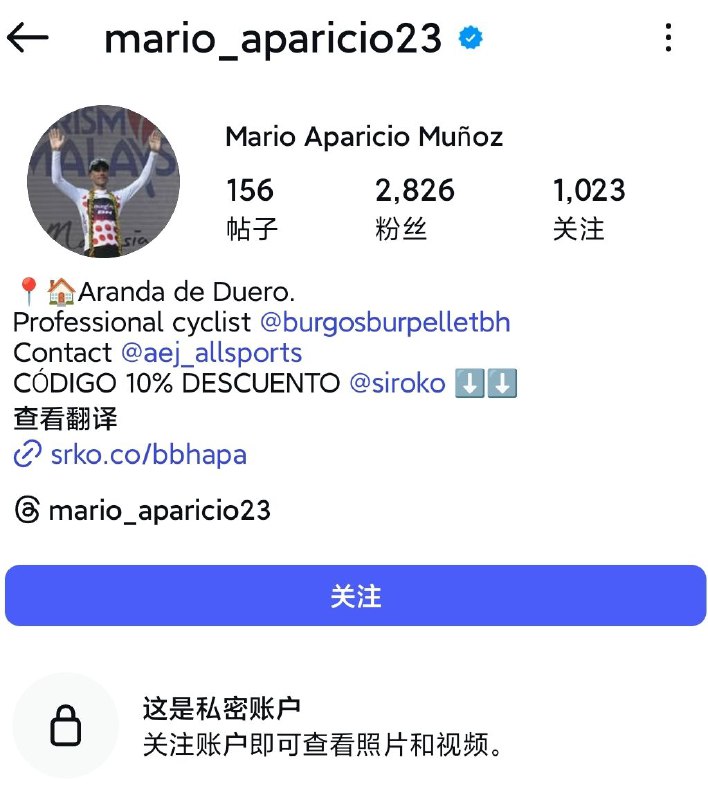
Task: Visit the @aej_allsports profile link
Action: coord(211,353)
